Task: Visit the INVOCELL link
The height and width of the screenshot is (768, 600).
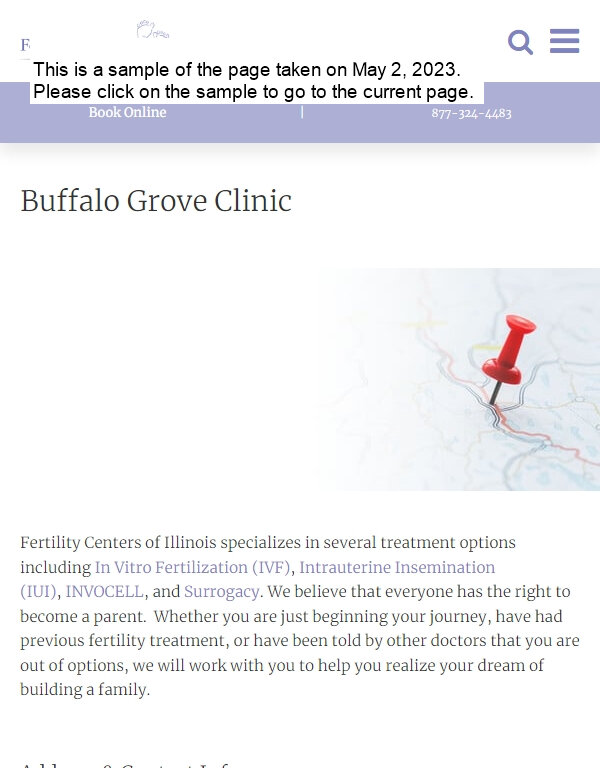Action: click(104, 592)
